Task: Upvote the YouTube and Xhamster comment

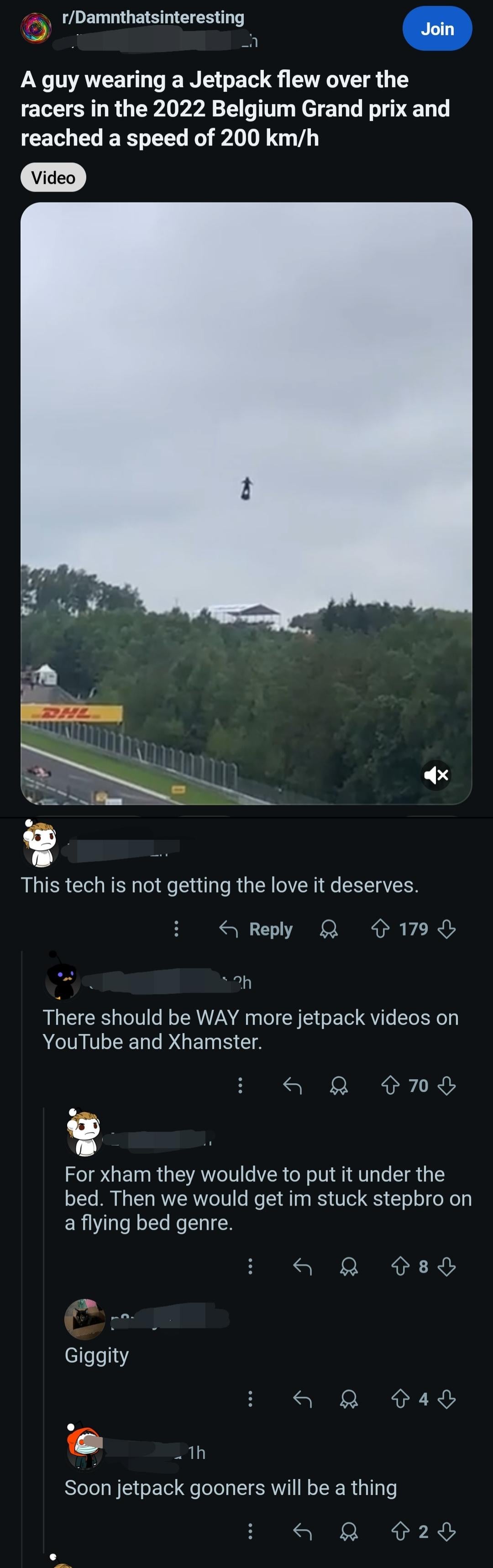Action: tap(390, 1085)
